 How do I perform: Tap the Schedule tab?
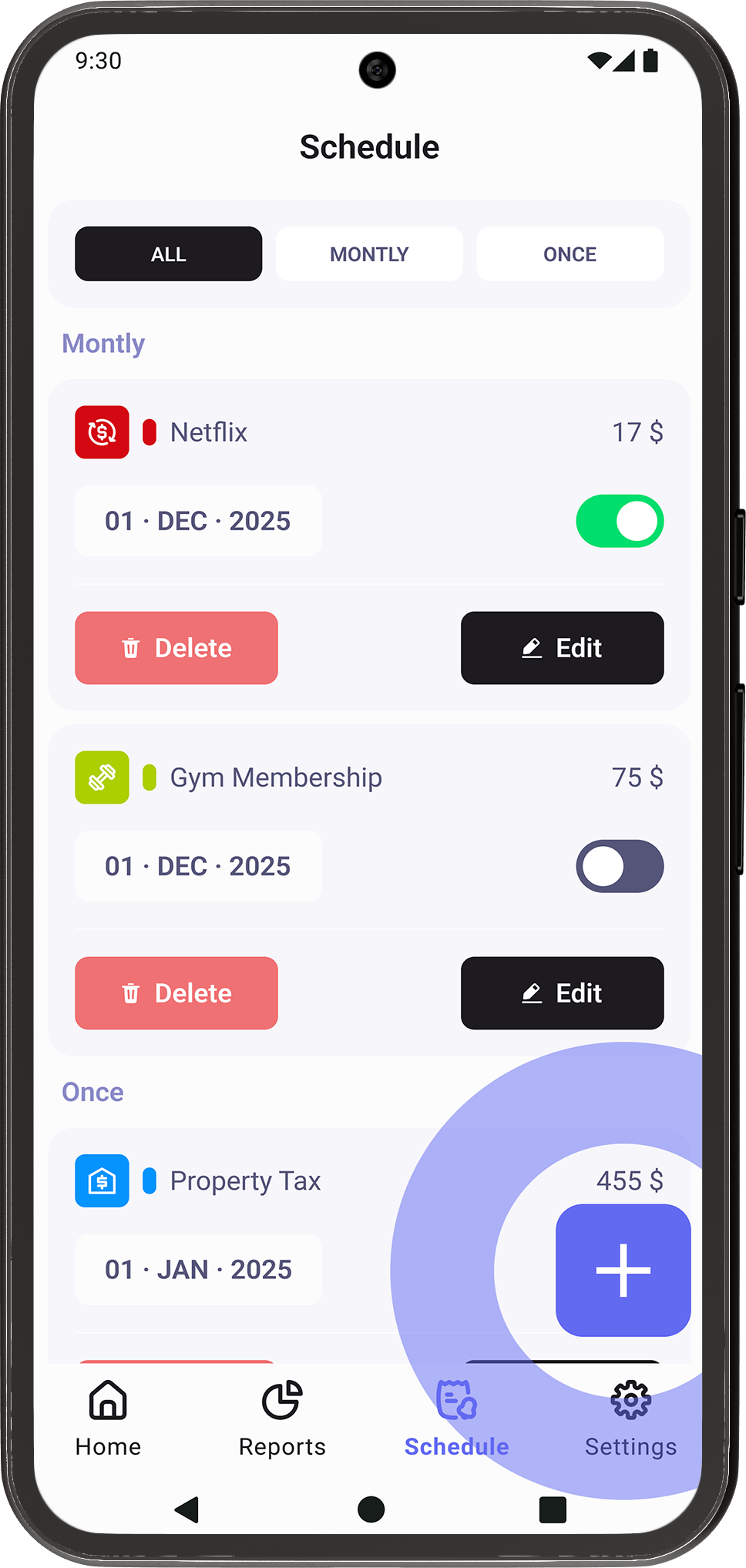pyautogui.click(x=456, y=1418)
